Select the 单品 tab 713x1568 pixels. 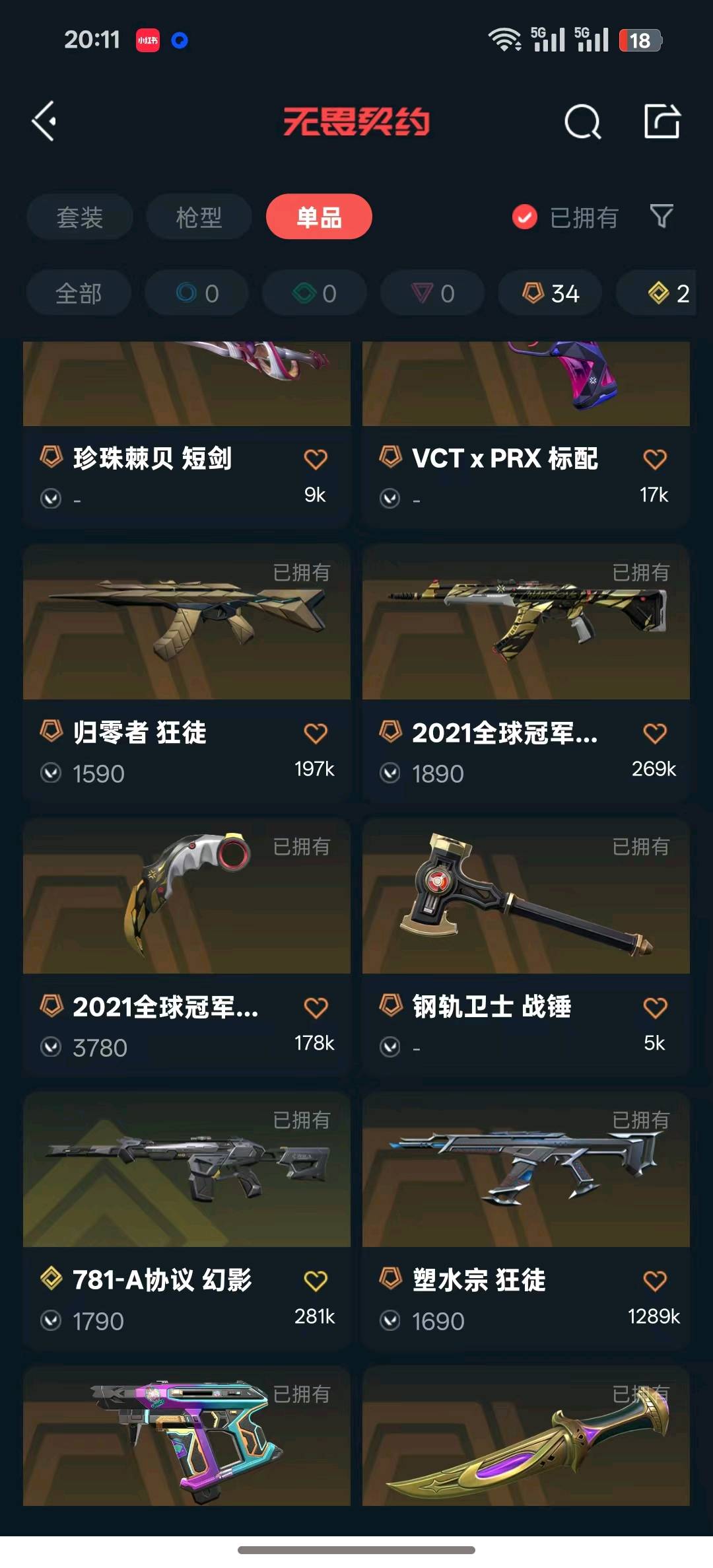(319, 217)
